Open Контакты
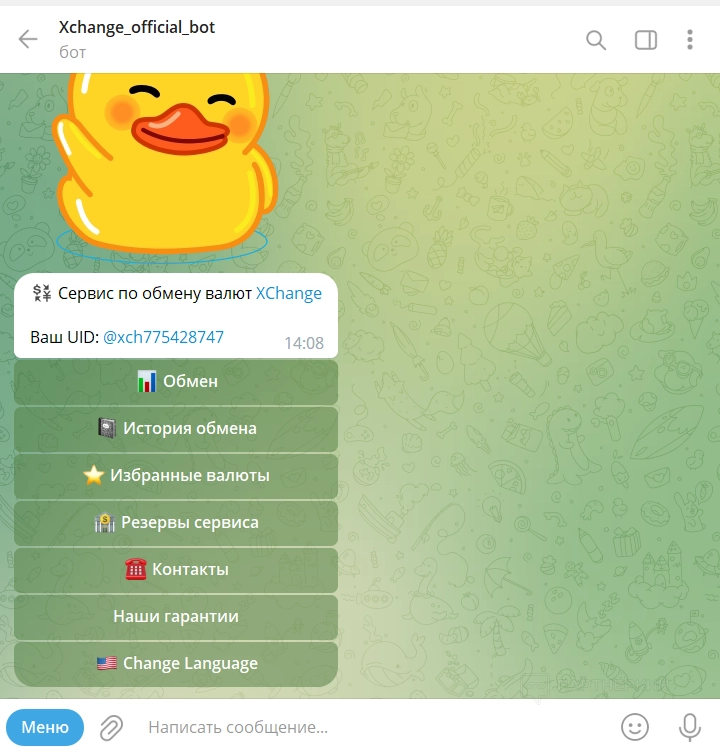This screenshot has height=756, width=720. tap(176, 569)
